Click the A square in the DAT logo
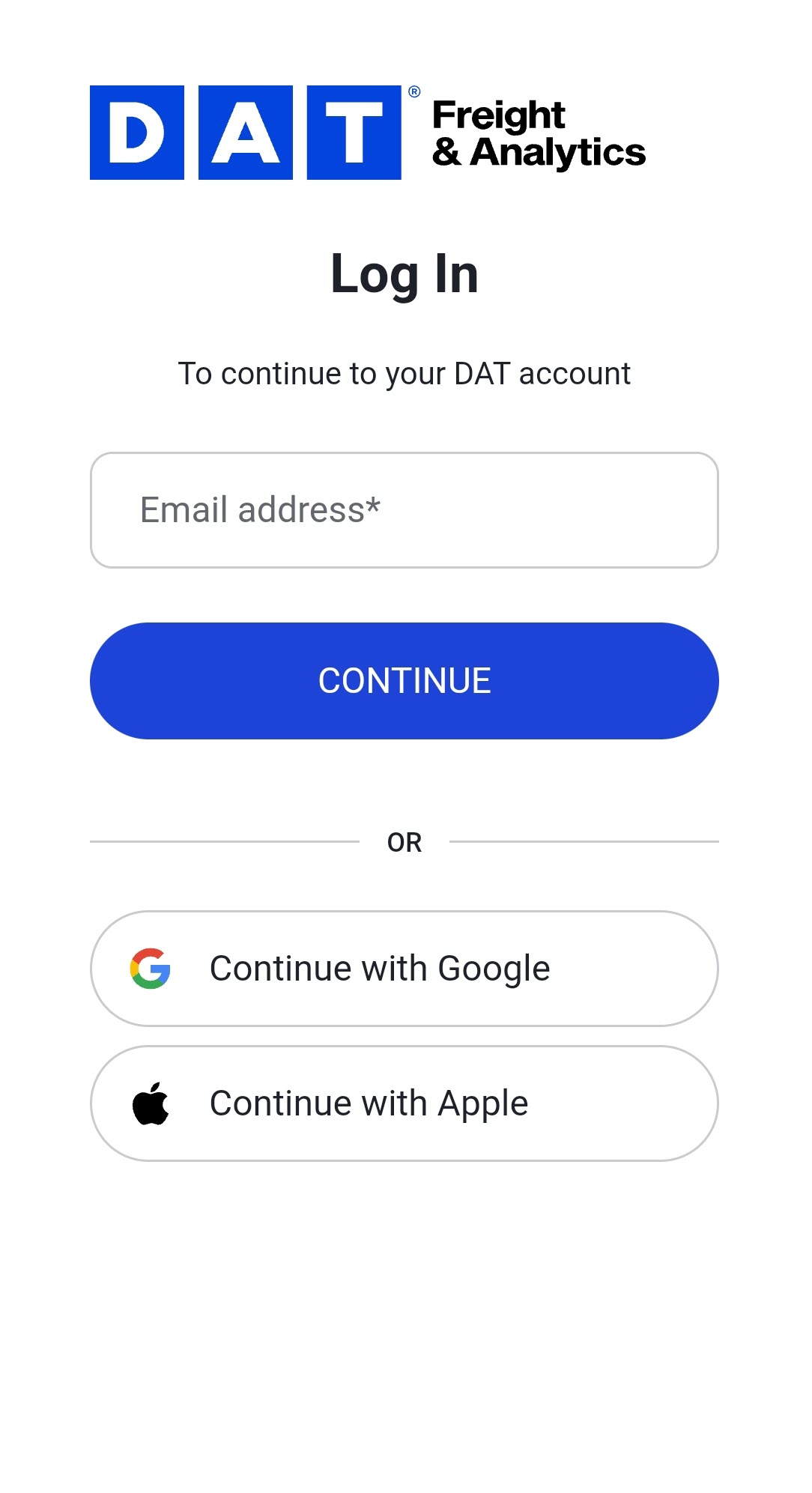Viewport: 812px width, 1493px height. (x=247, y=133)
